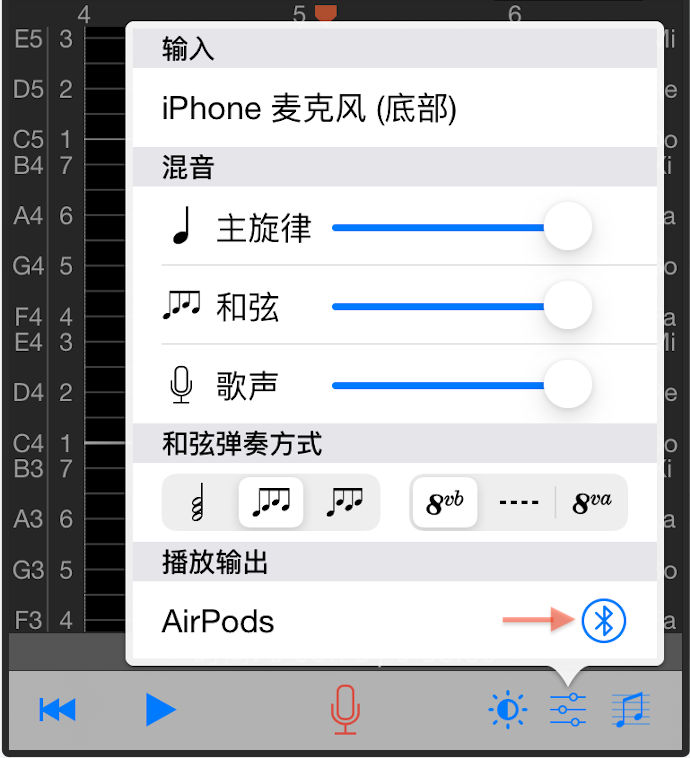The image size is (690, 758).
Task: Select the middle beamed-notes chord style
Action: [x=270, y=503]
